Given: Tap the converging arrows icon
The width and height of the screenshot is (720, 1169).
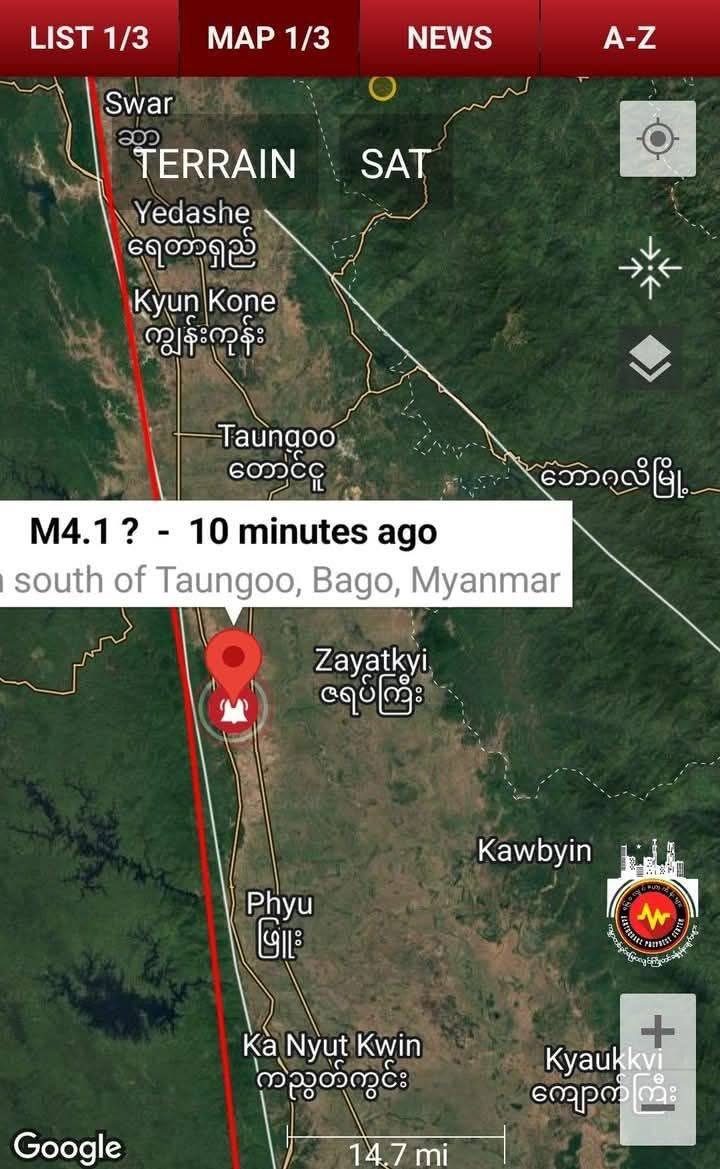Looking at the screenshot, I should pyautogui.click(x=650, y=268).
